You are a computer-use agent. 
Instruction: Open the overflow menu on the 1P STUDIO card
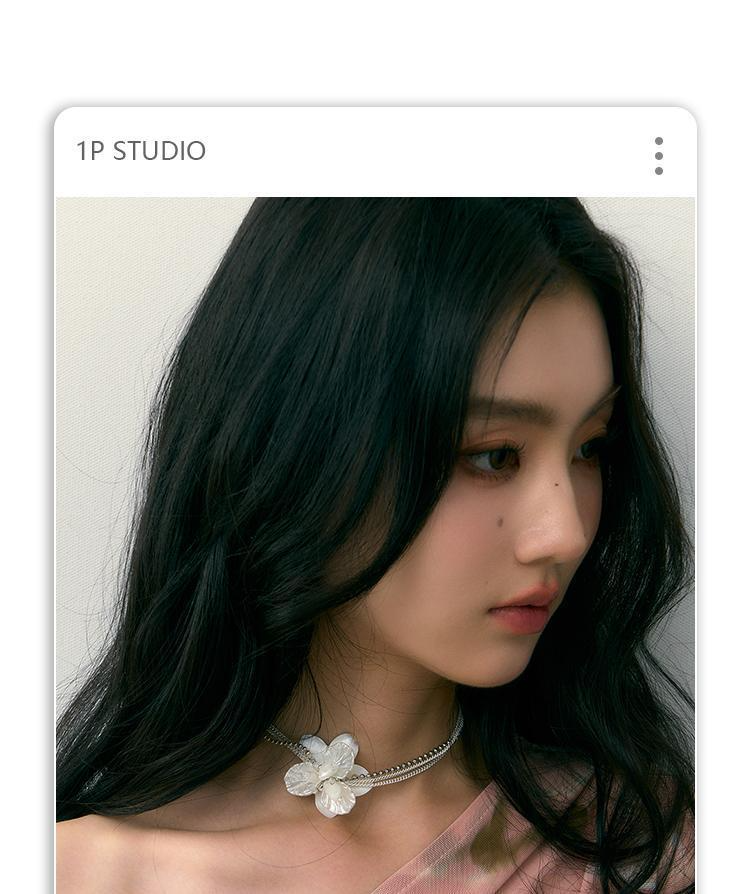pos(658,156)
